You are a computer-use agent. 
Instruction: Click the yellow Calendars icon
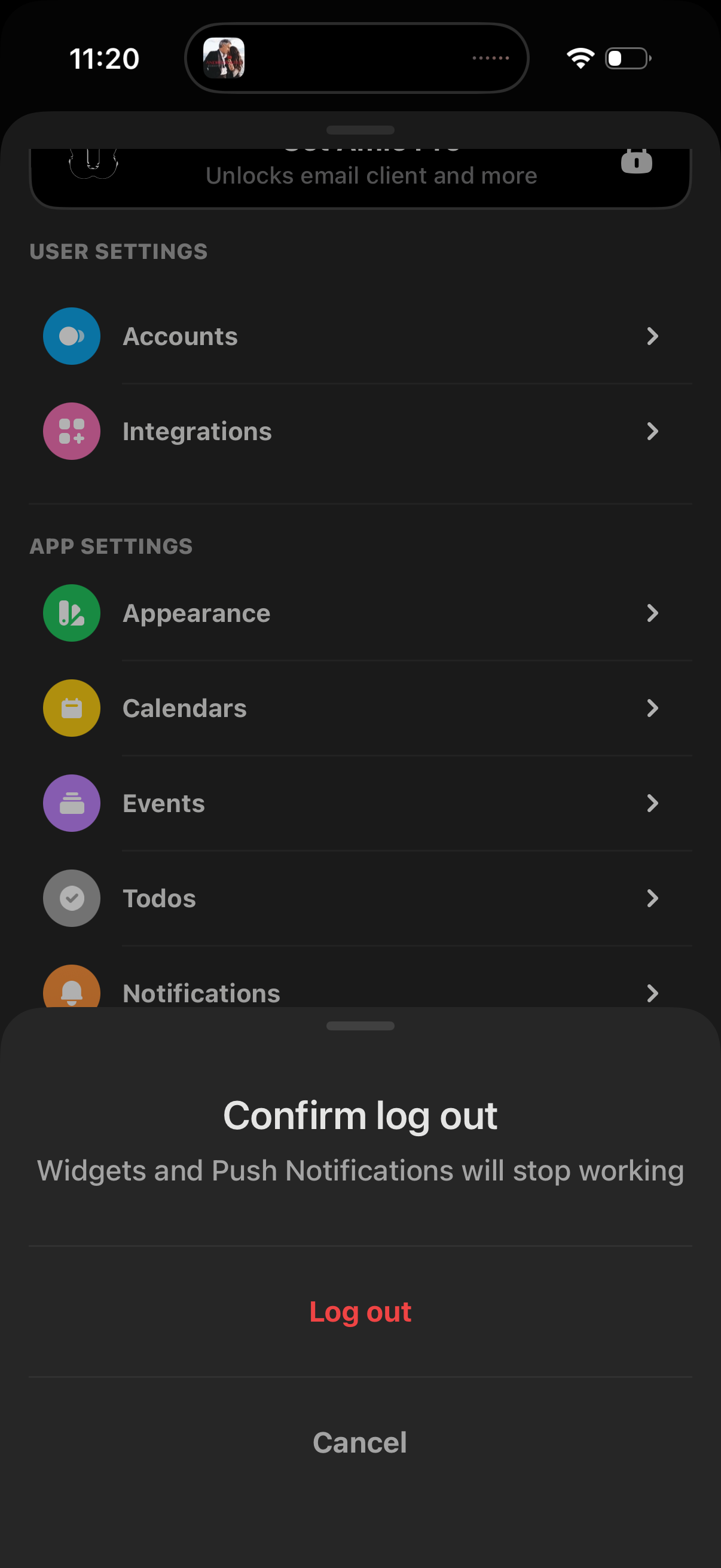tap(71, 708)
